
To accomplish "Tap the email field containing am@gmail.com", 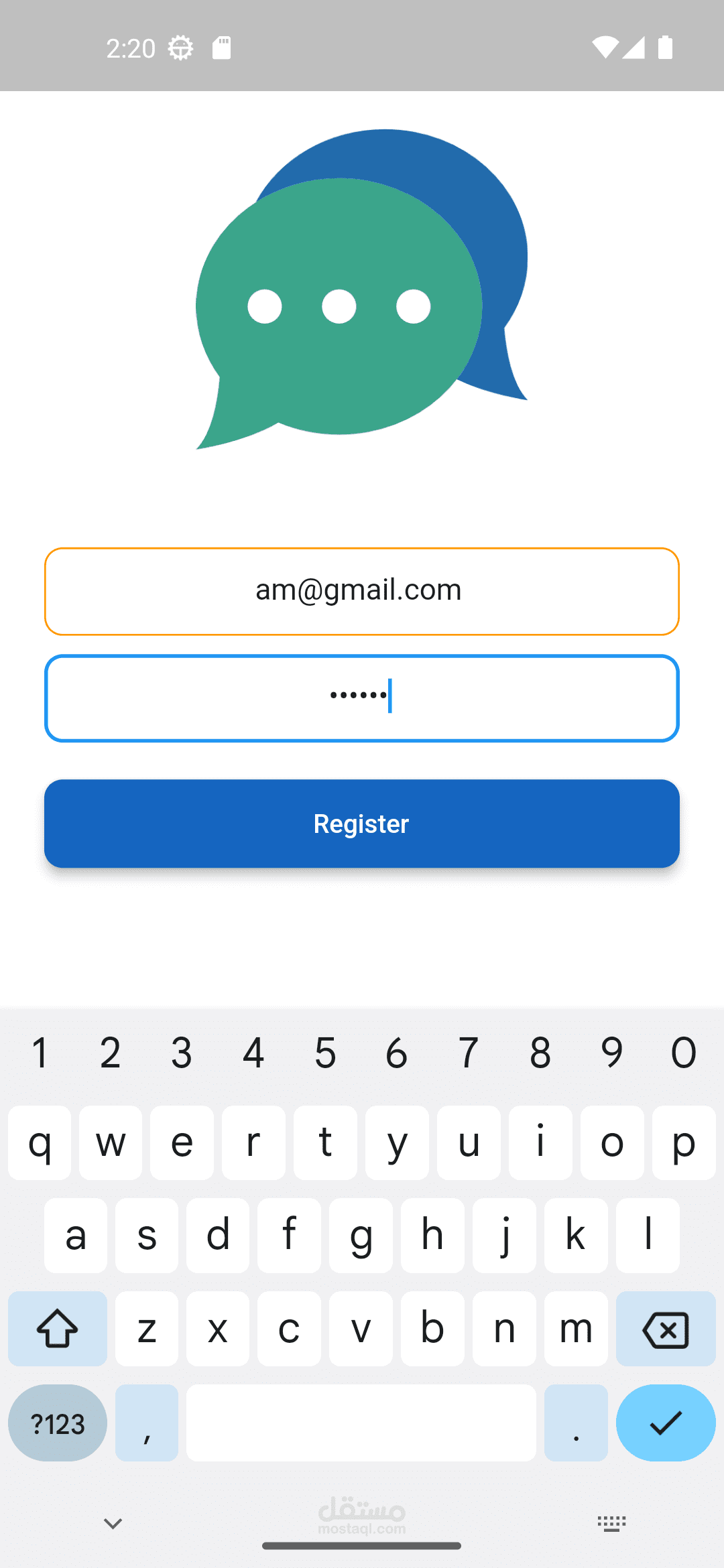I will [x=362, y=591].
